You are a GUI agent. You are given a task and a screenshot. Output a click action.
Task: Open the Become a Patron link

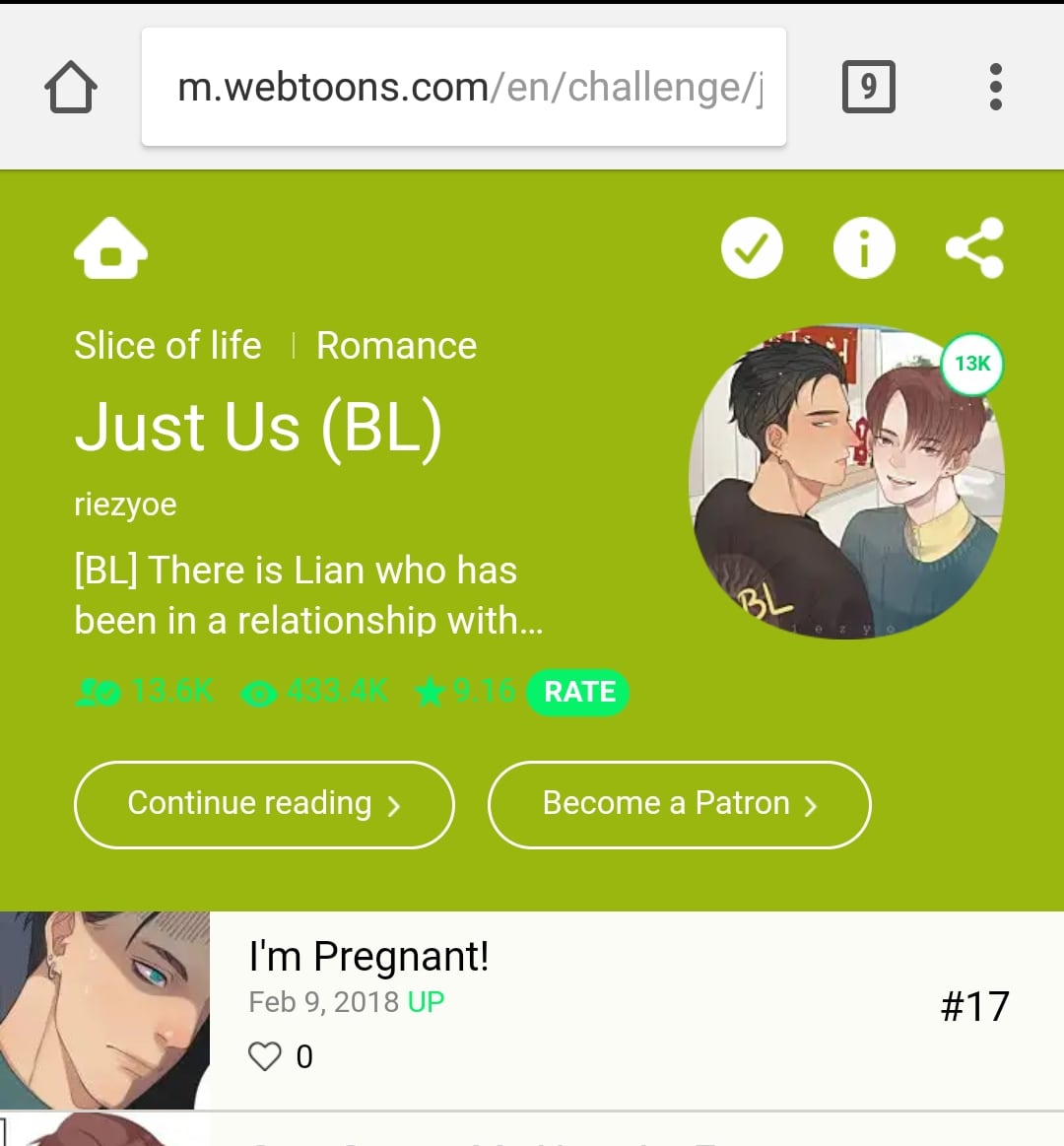[679, 804]
